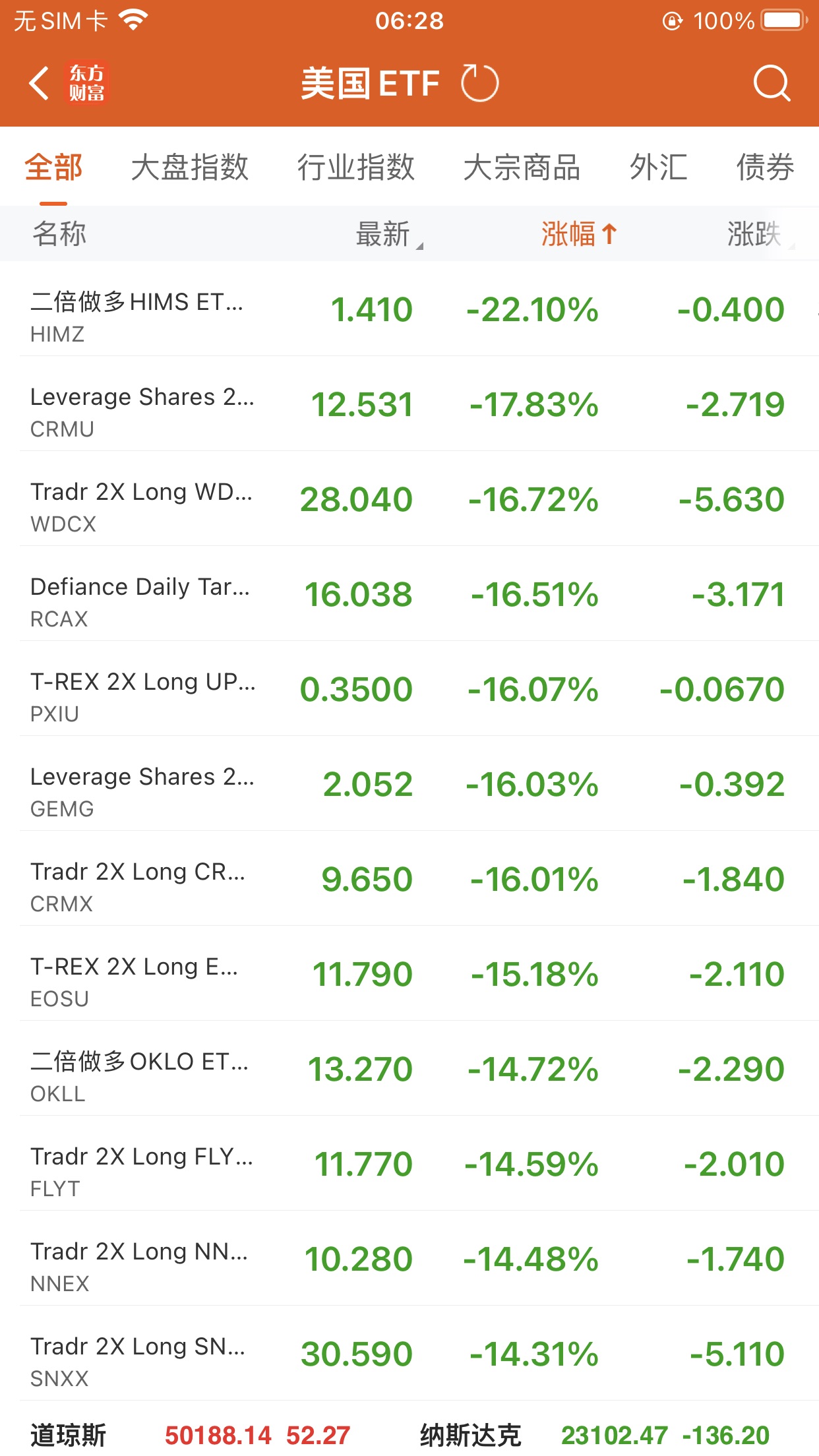Open the WDCX row
This screenshot has height=1456, width=819.
click(409, 499)
